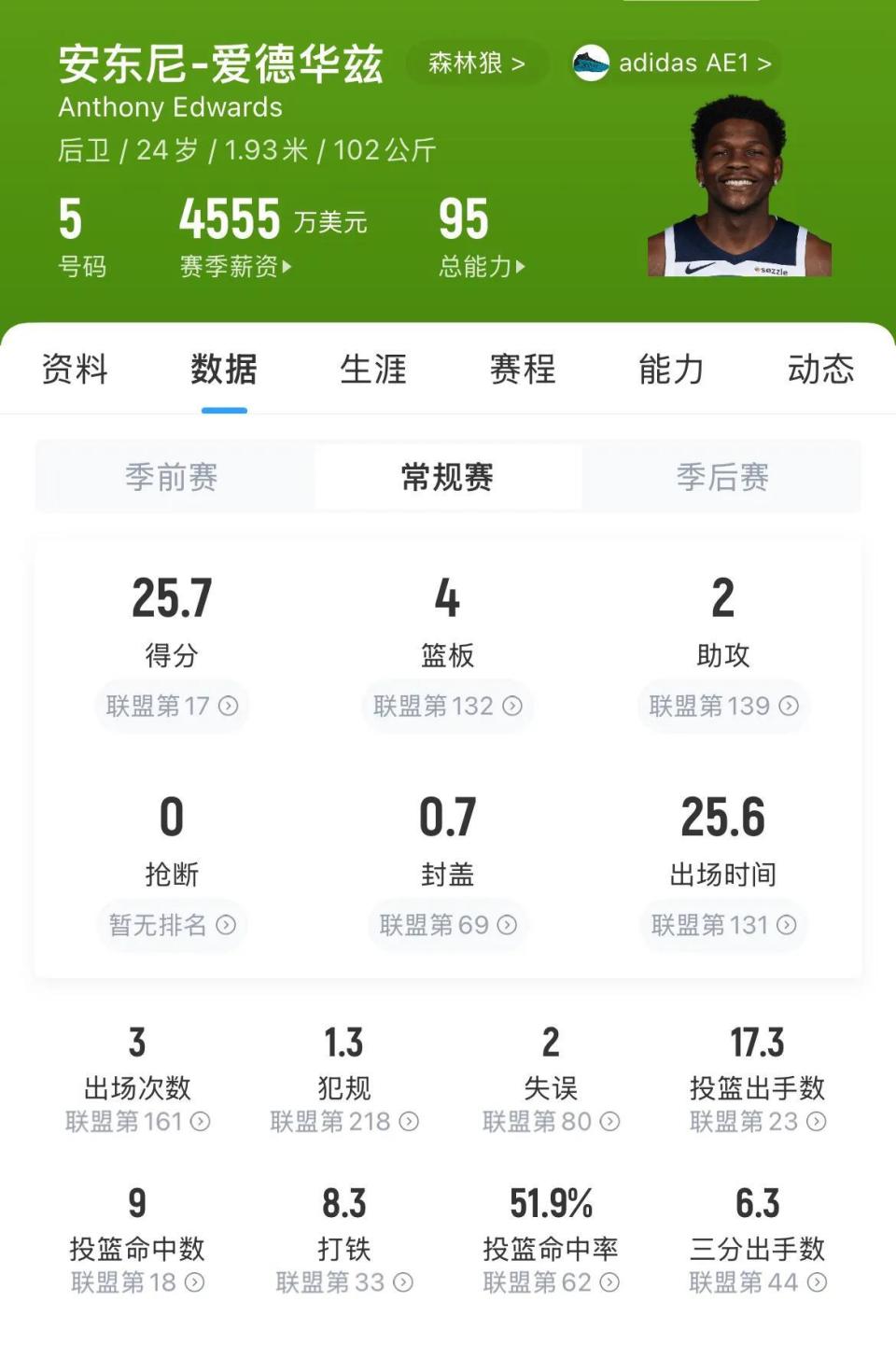Open 助攻 league ranking 联盟第139
Image resolution: width=896 pixels, height=1358 pixels.
[723, 707]
